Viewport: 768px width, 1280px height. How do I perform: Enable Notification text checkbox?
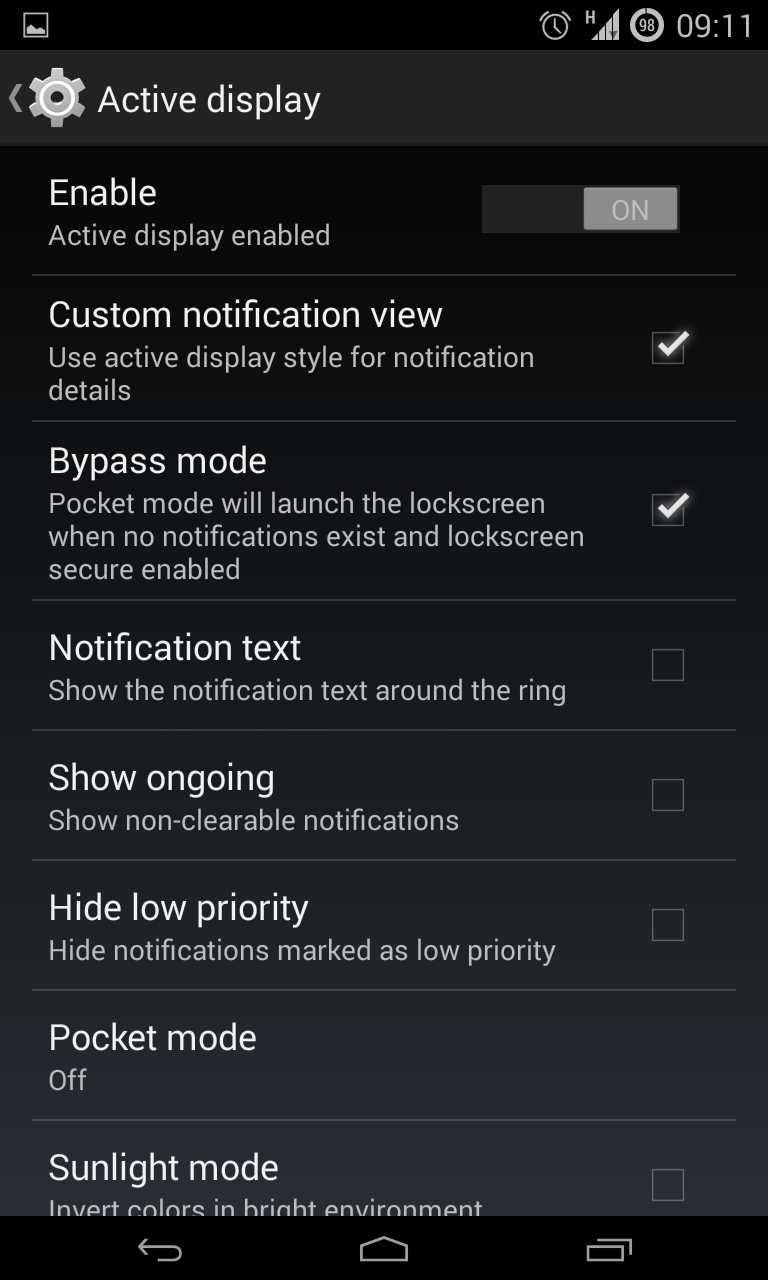[668, 665]
